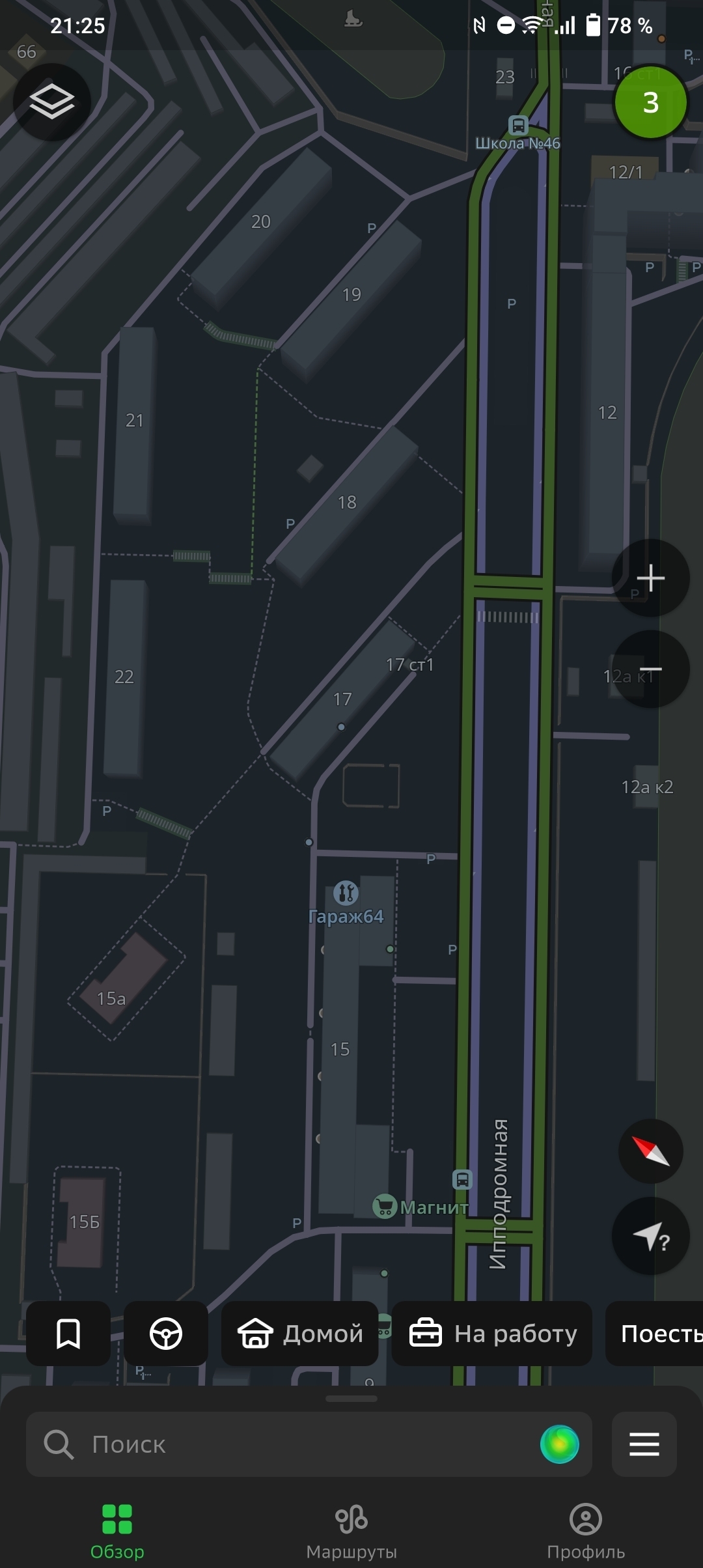Viewport: 703px width, 1568px height.
Task: Locate my position on the map
Action: tap(650, 1236)
